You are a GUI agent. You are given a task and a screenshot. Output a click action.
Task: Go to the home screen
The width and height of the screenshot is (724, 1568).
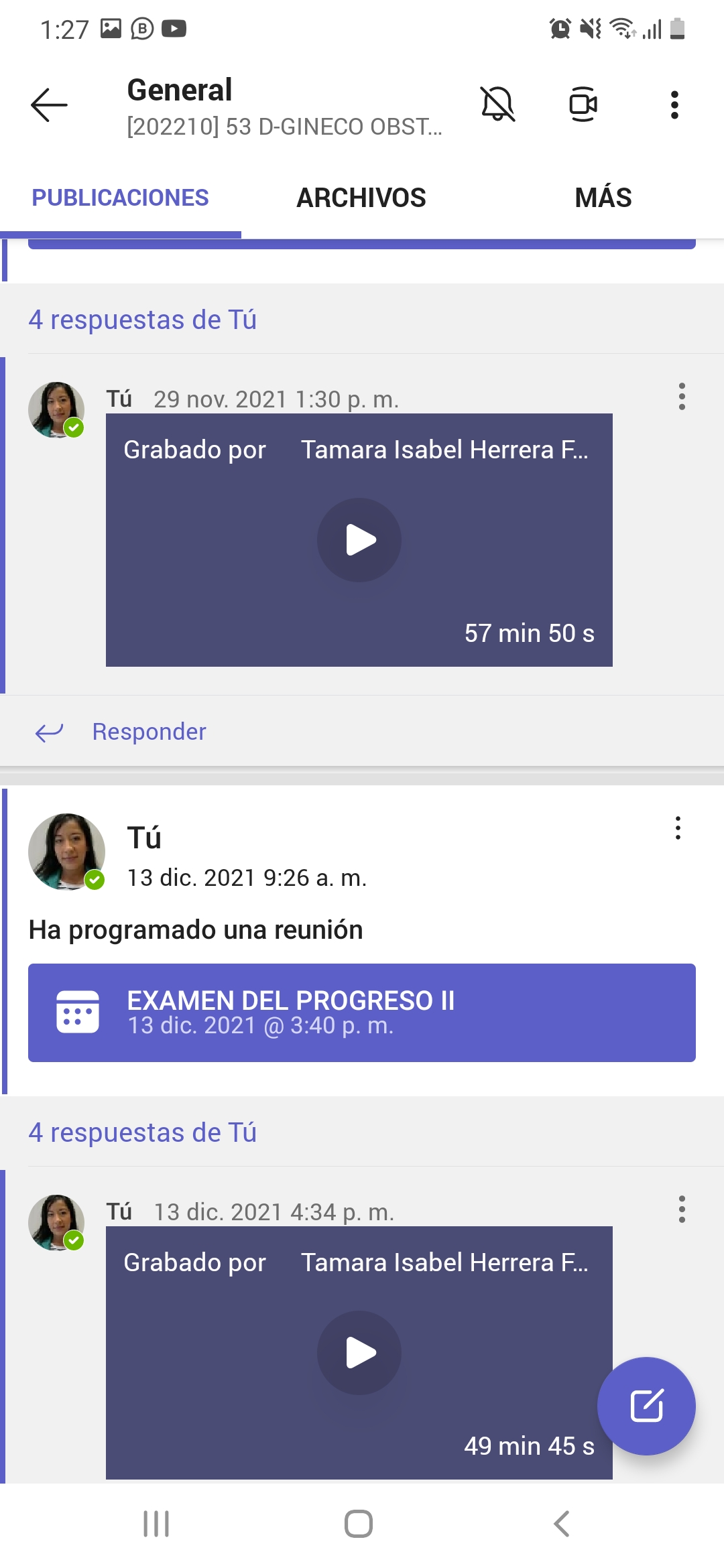[x=359, y=1524]
